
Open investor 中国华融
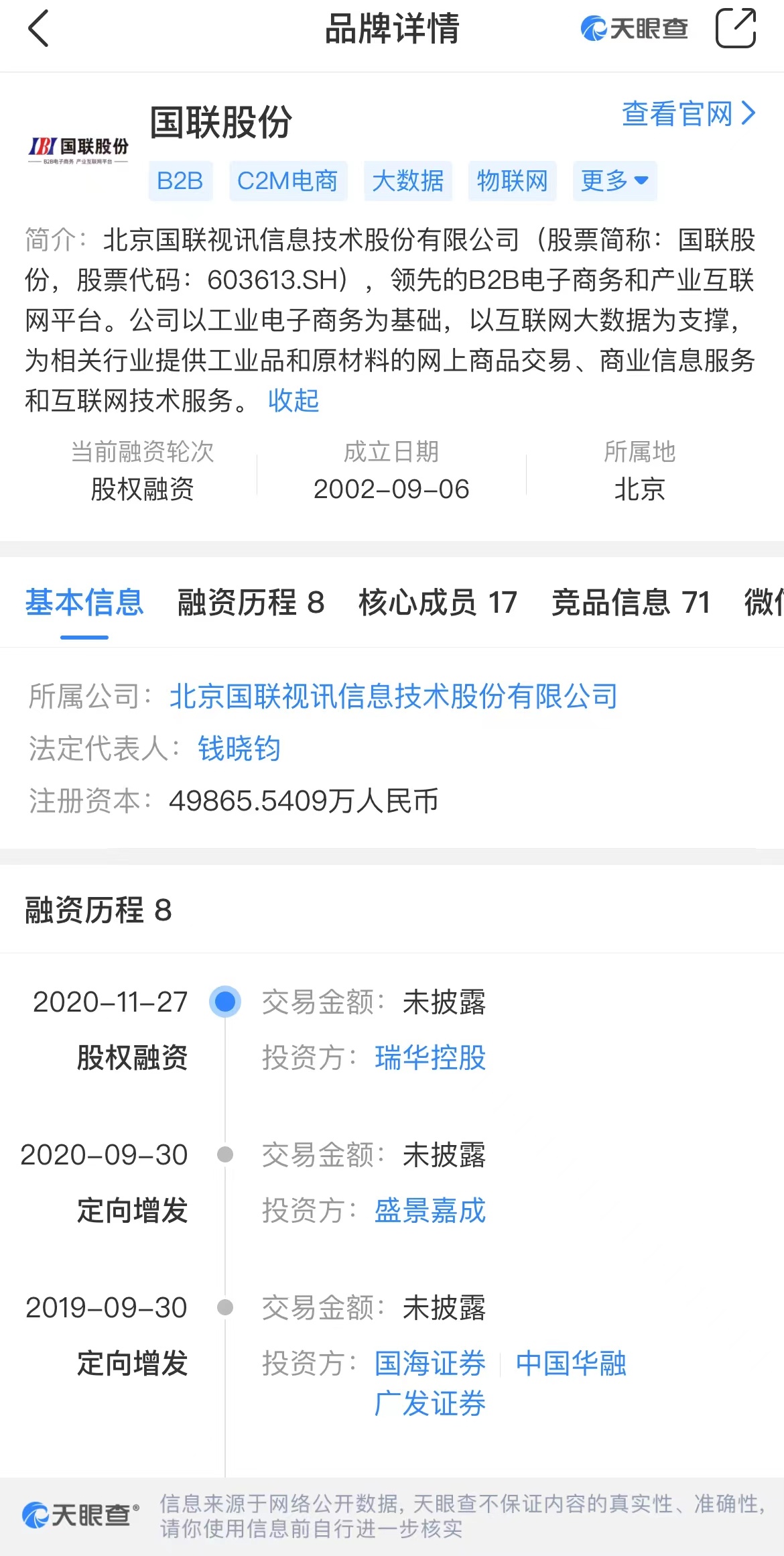tap(571, 1364)
